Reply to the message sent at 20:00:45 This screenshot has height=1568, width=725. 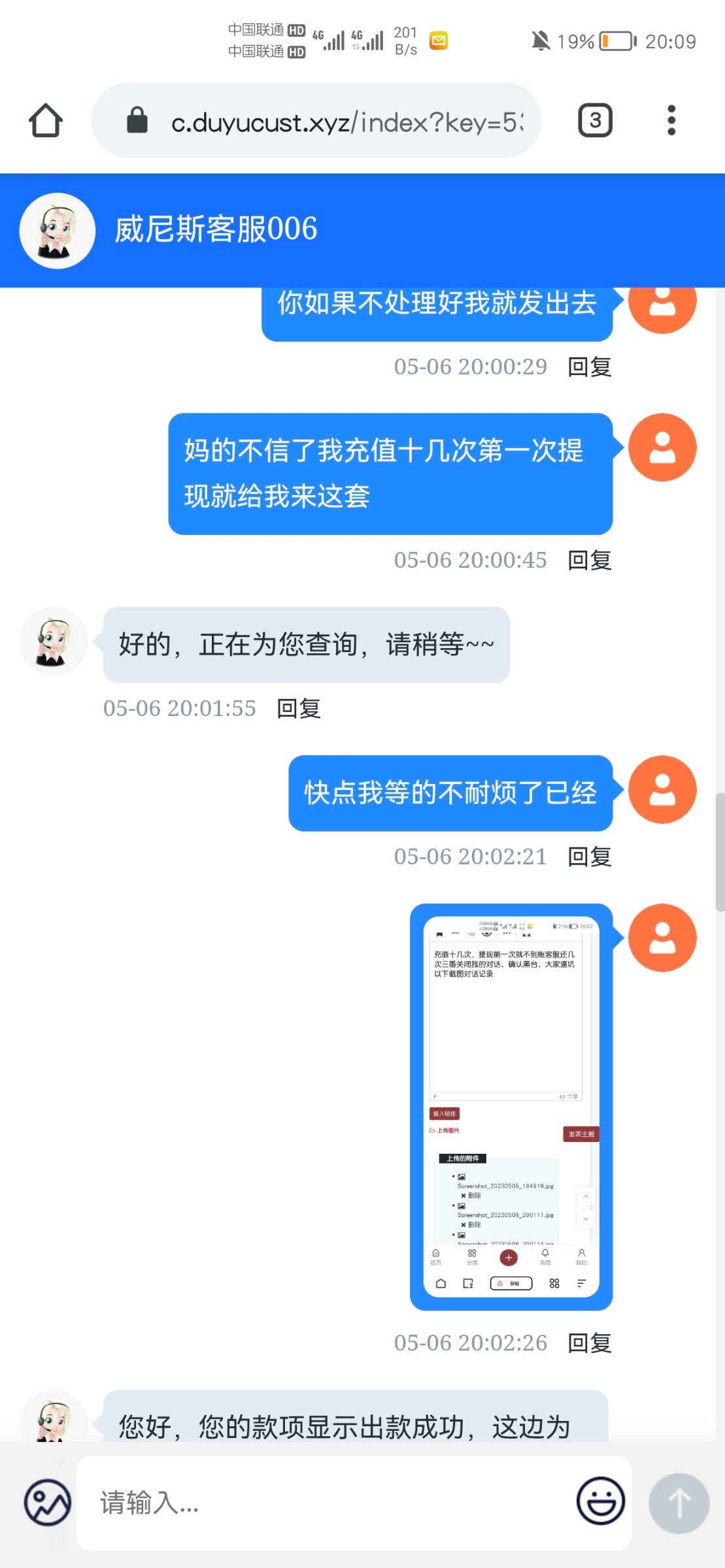589,561
